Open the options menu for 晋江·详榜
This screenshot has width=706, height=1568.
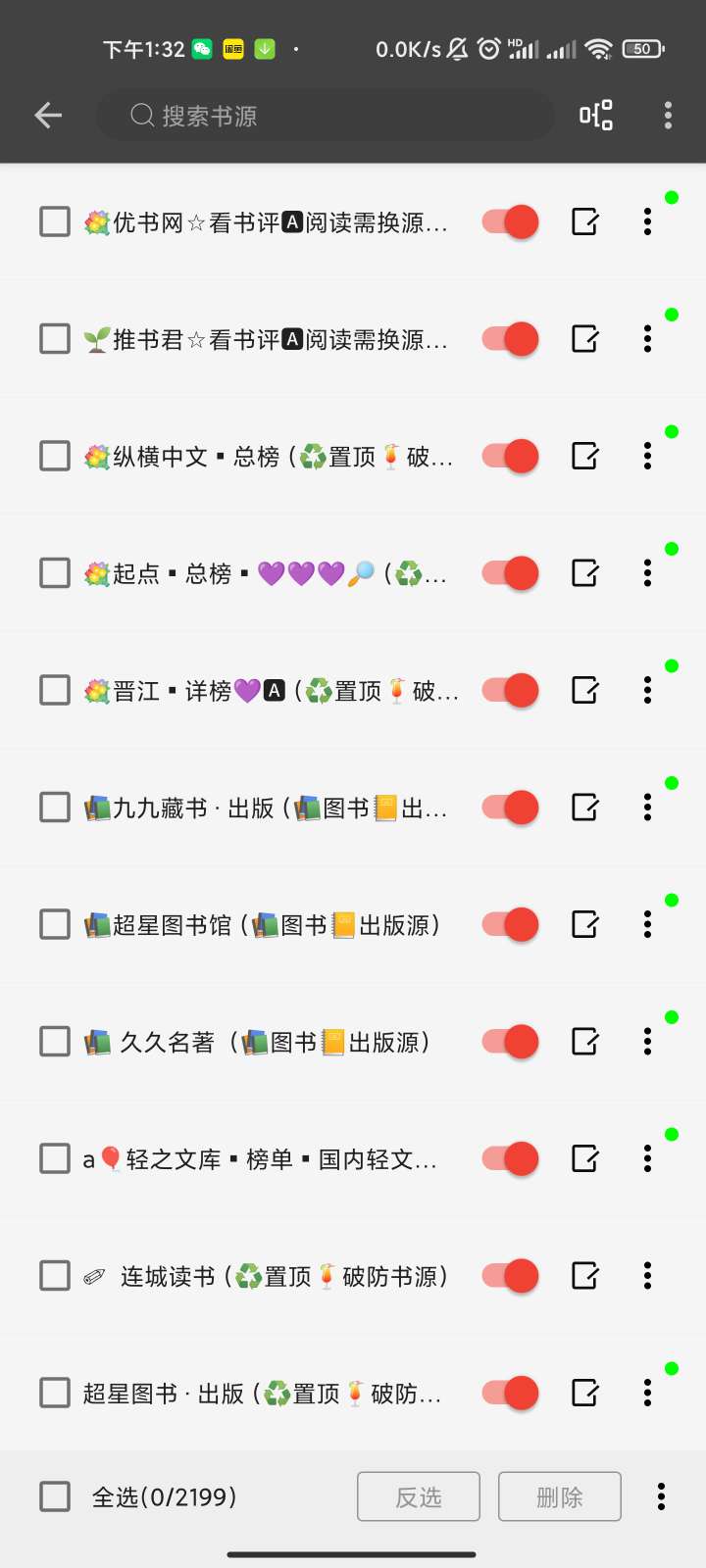coord(647,690)
